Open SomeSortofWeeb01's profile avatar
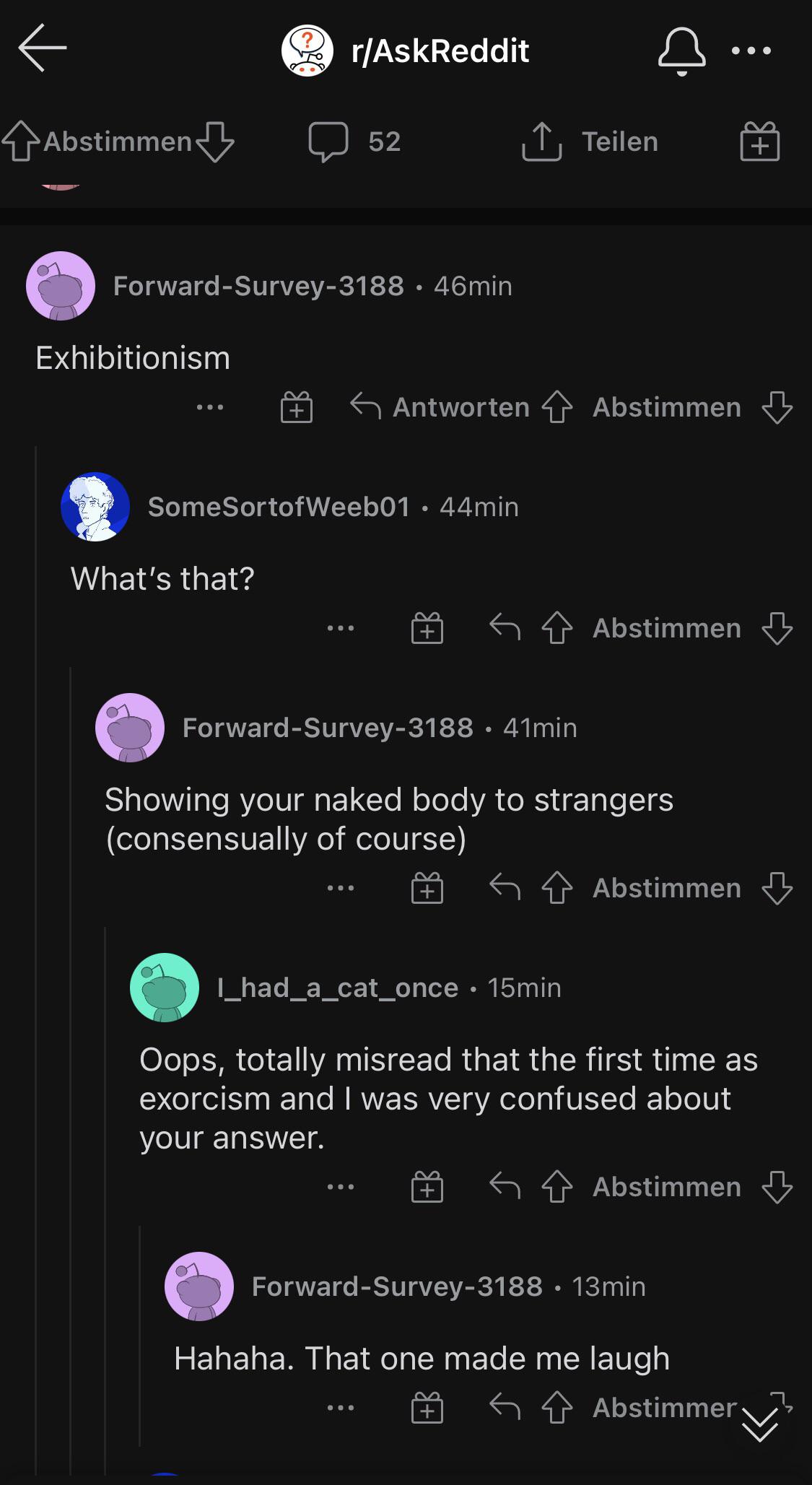The width and height of the screenshot is (812, 1485). pyautogui.click(x=95, y=507)
